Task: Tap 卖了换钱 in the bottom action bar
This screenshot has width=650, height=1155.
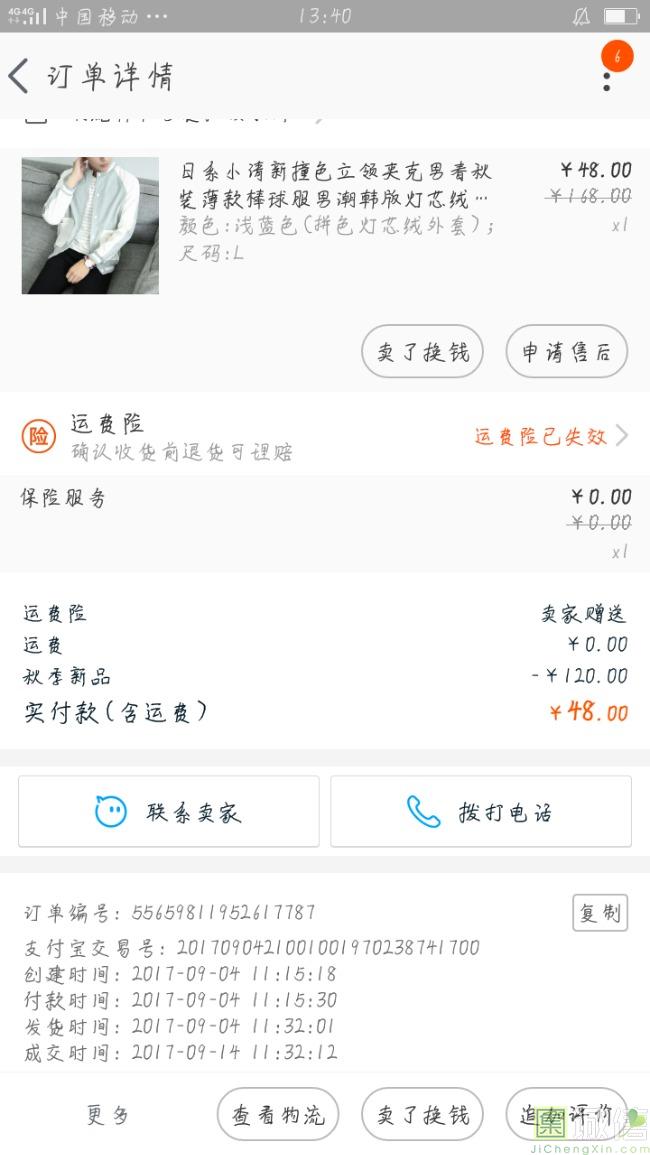Action: click(422, 1115)
